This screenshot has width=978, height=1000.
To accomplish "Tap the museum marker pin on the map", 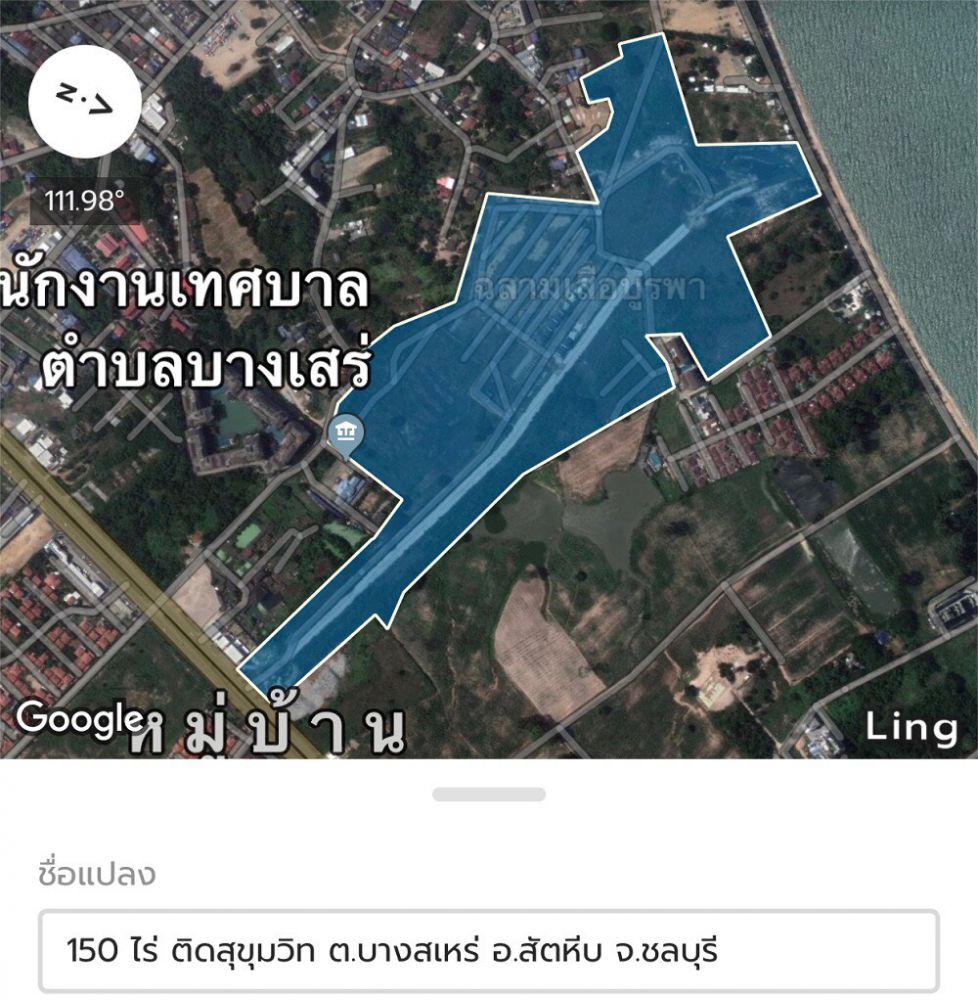I will [347, 434].
